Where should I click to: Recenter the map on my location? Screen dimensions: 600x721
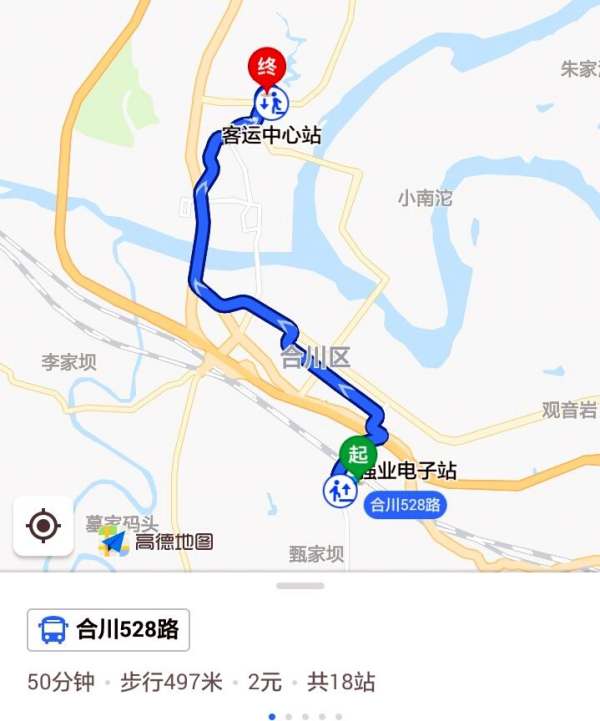(43, 525)
